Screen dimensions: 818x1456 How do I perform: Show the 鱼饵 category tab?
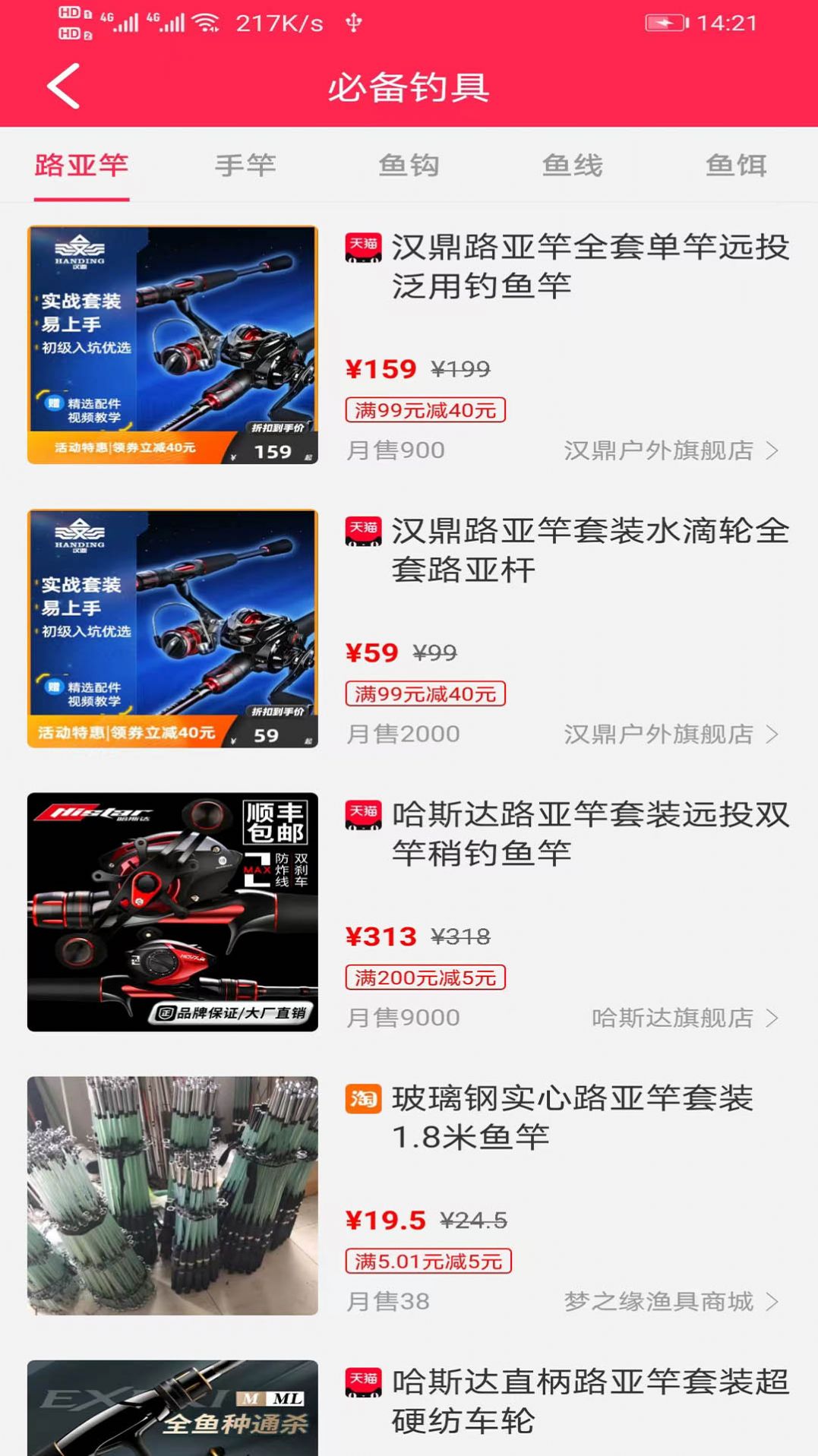pos(735,165)
